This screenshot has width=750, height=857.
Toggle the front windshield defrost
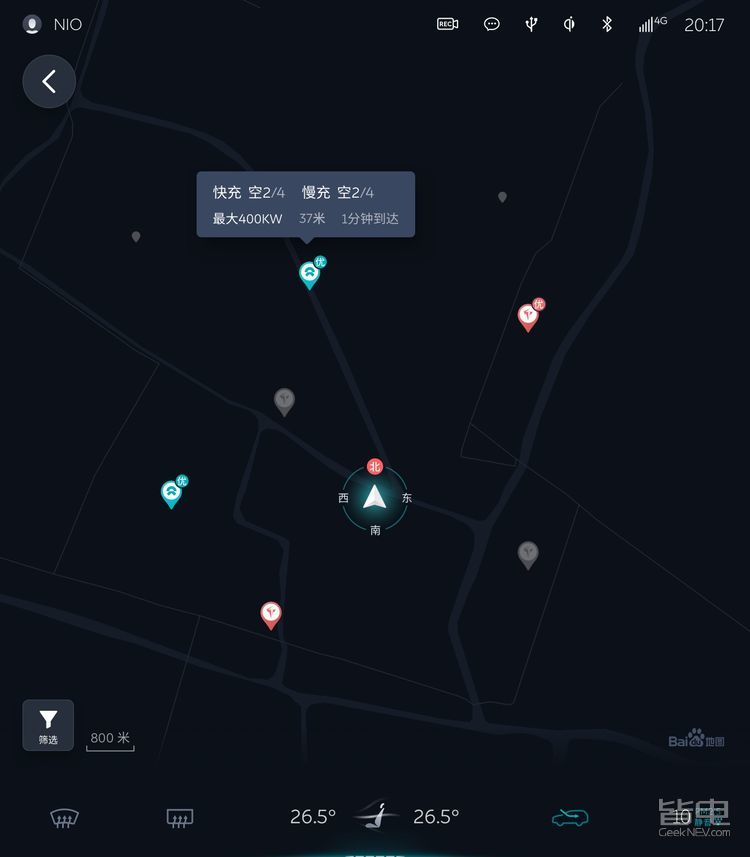click(x=65, y=817)
